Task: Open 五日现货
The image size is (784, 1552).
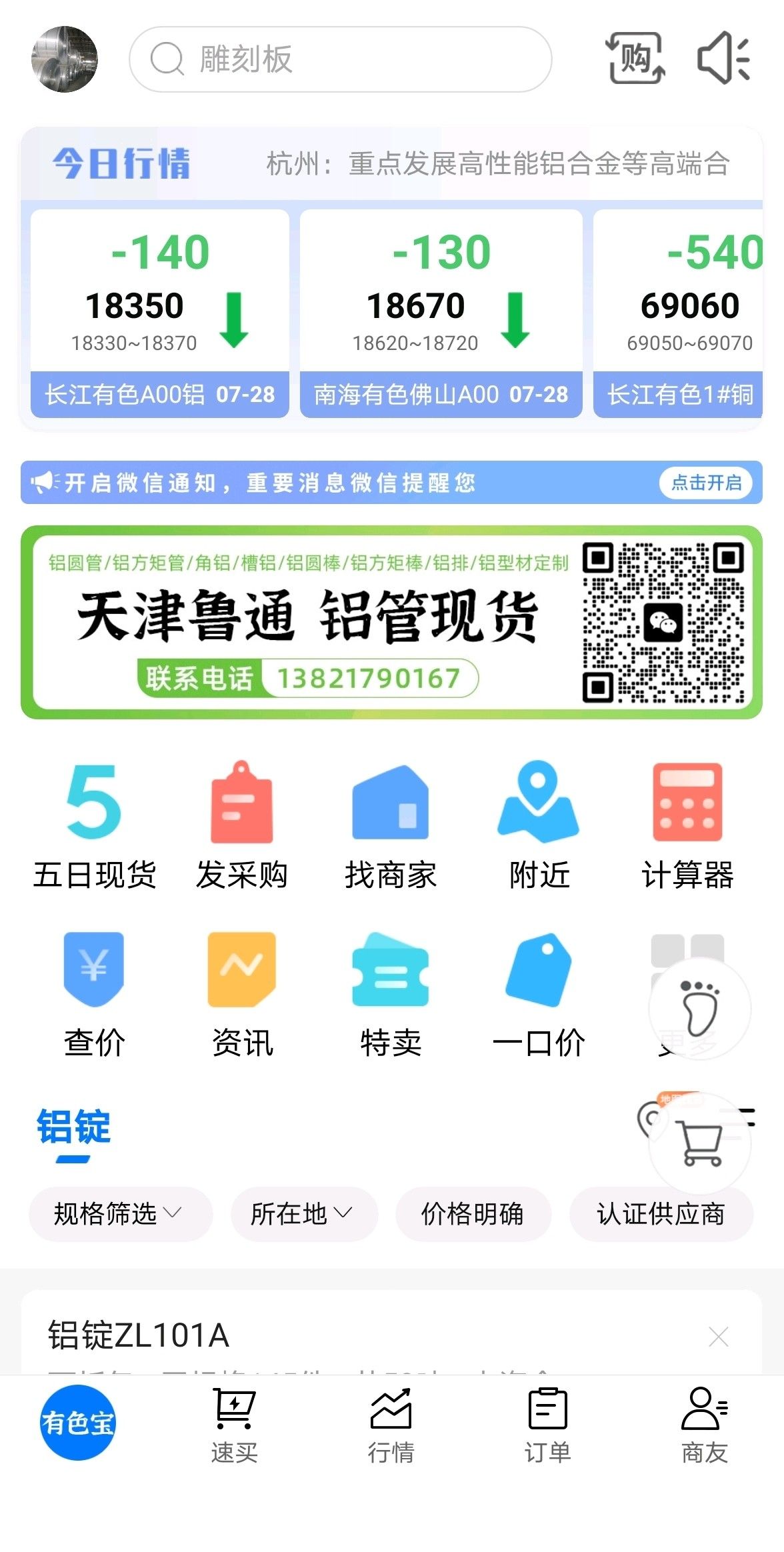Action: pos(95,827)
